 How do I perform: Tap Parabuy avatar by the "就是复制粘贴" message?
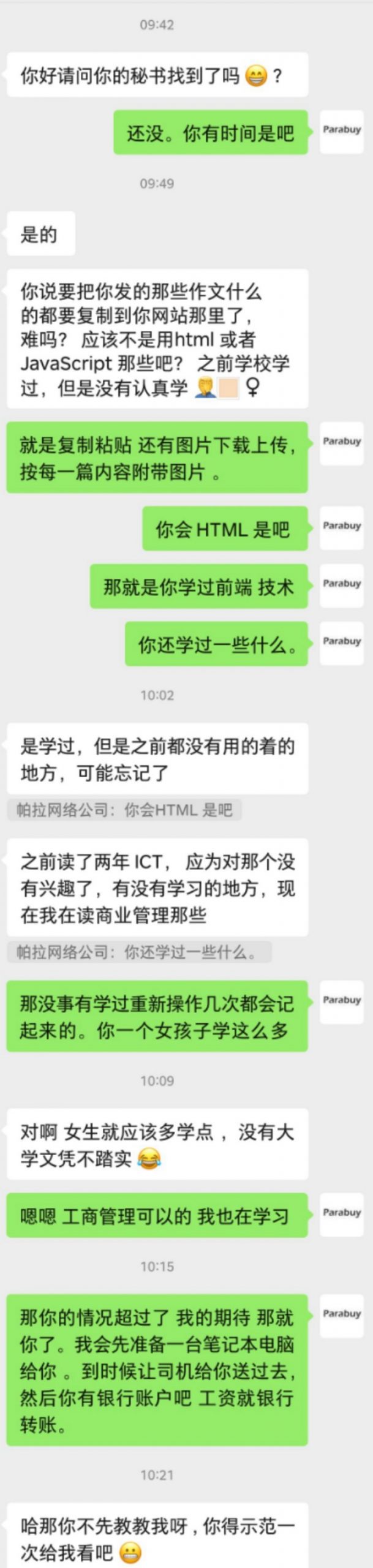pyautogui.click(x=342, y=443)
